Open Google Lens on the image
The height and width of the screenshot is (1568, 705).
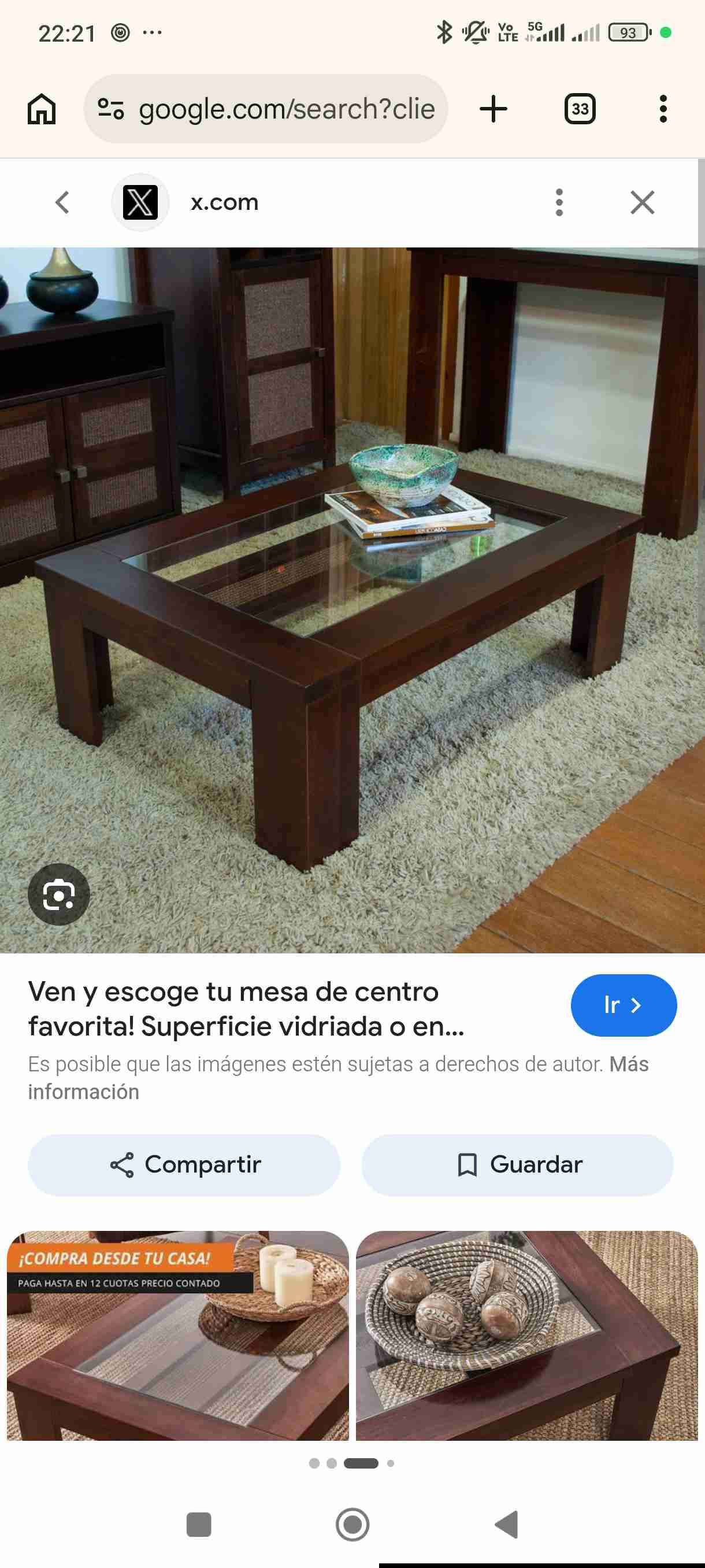tap(59, 894)
